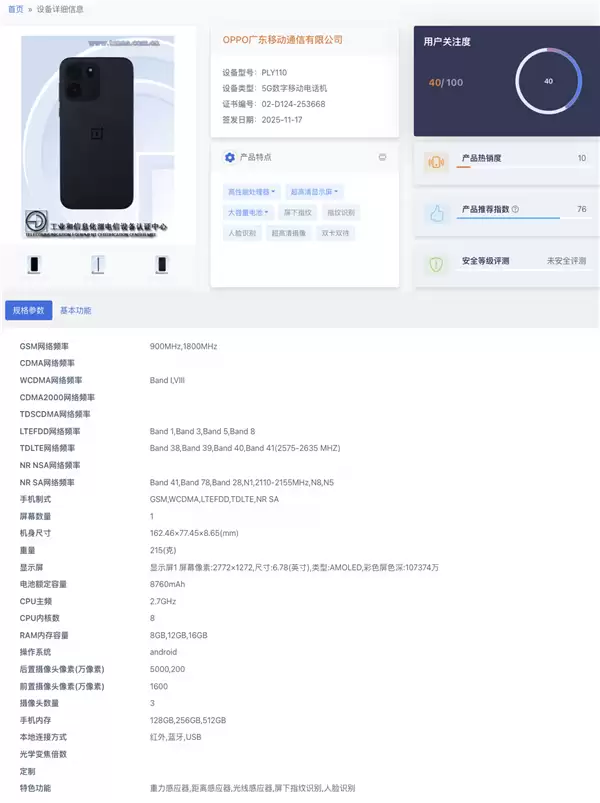Tap the 屏下指纹 feature chip
The width and height of the screenshot is (600, 803).
(297, 212)
